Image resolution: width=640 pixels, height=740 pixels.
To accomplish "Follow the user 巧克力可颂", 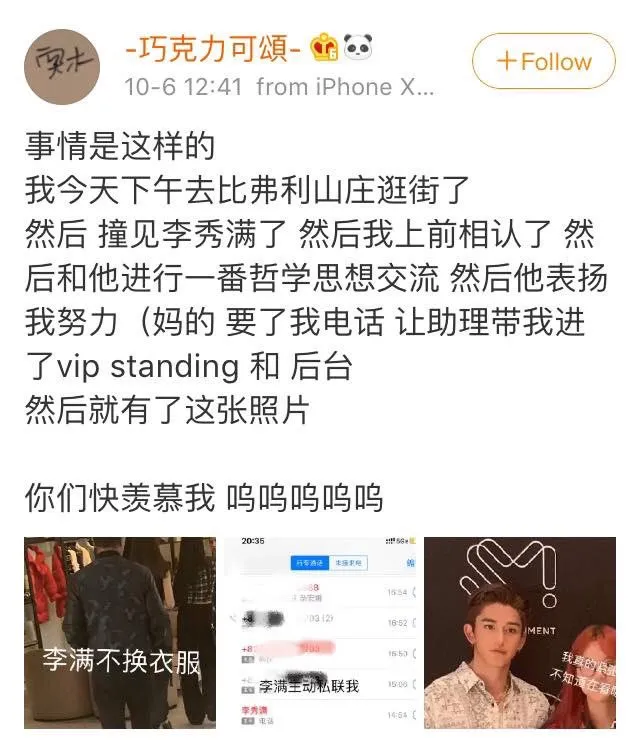I will (543, 61).
